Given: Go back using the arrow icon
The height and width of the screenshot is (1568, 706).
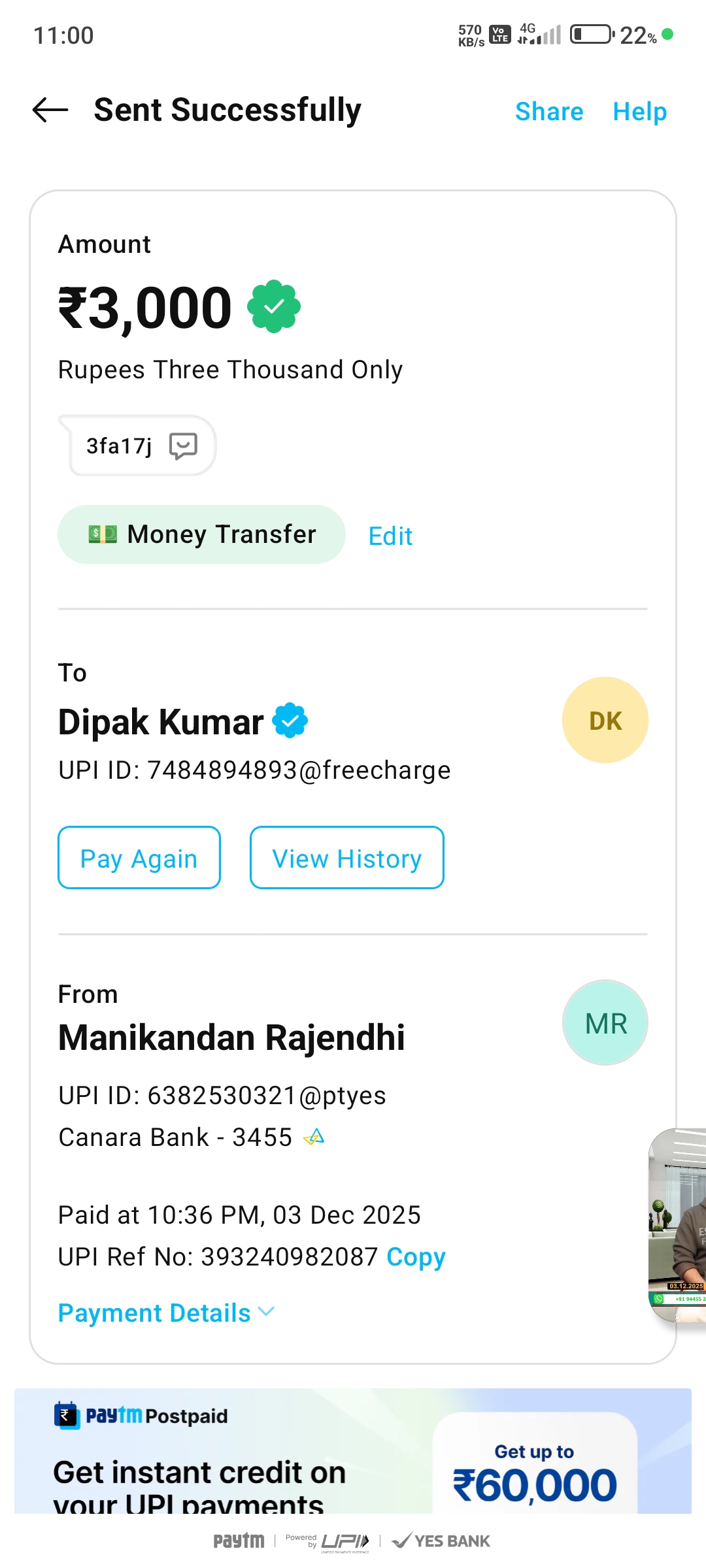Looking at the screenshot, I should click(50, 110).
